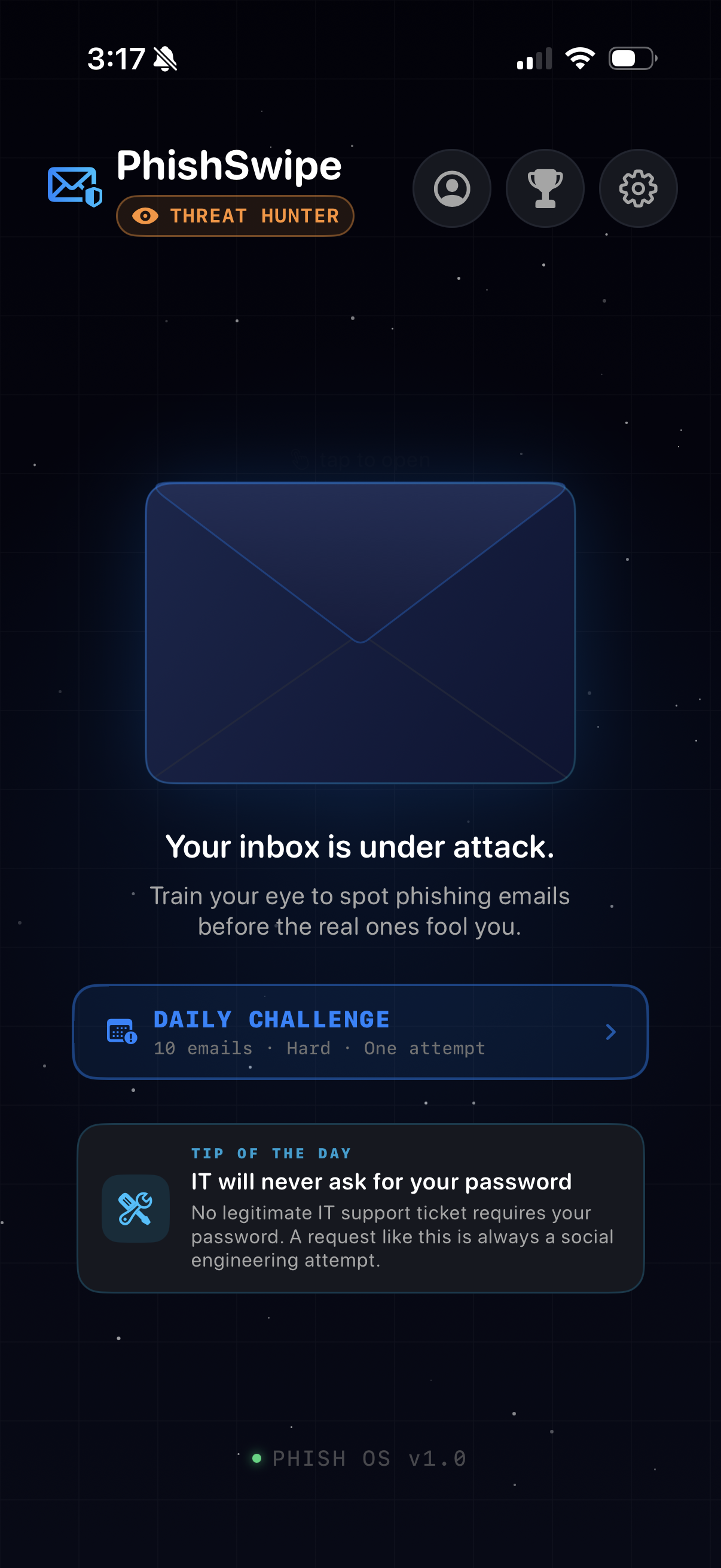The width and height of the screenshot is (721, 1568).
Task: Open the settings gear
Action: 638,189
